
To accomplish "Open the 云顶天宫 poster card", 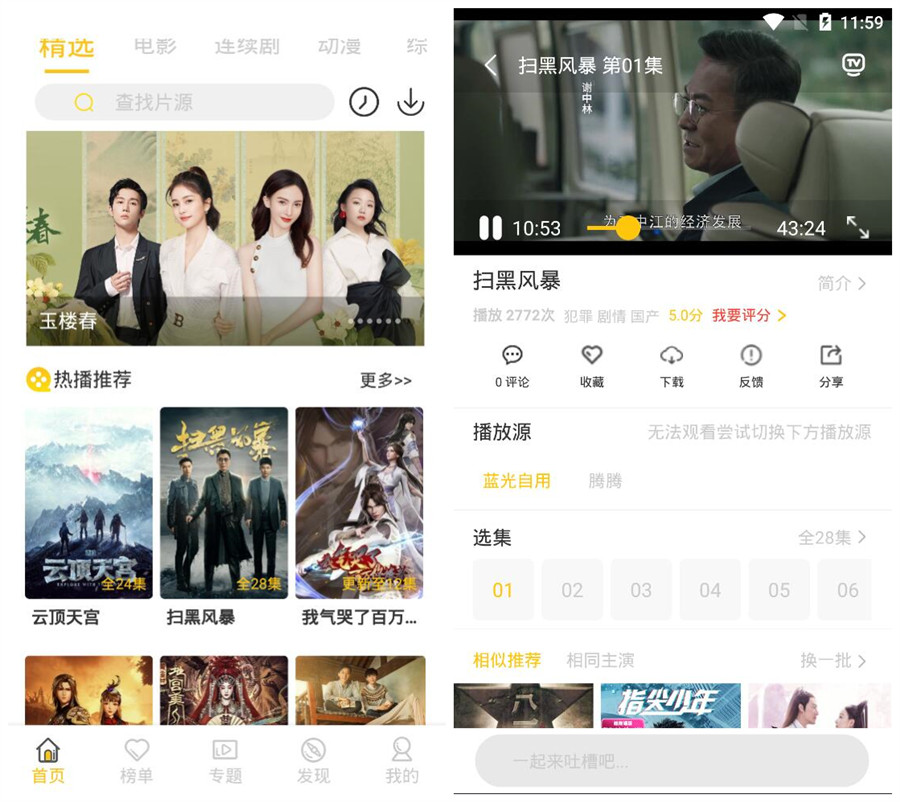I will tap(89, 503).
